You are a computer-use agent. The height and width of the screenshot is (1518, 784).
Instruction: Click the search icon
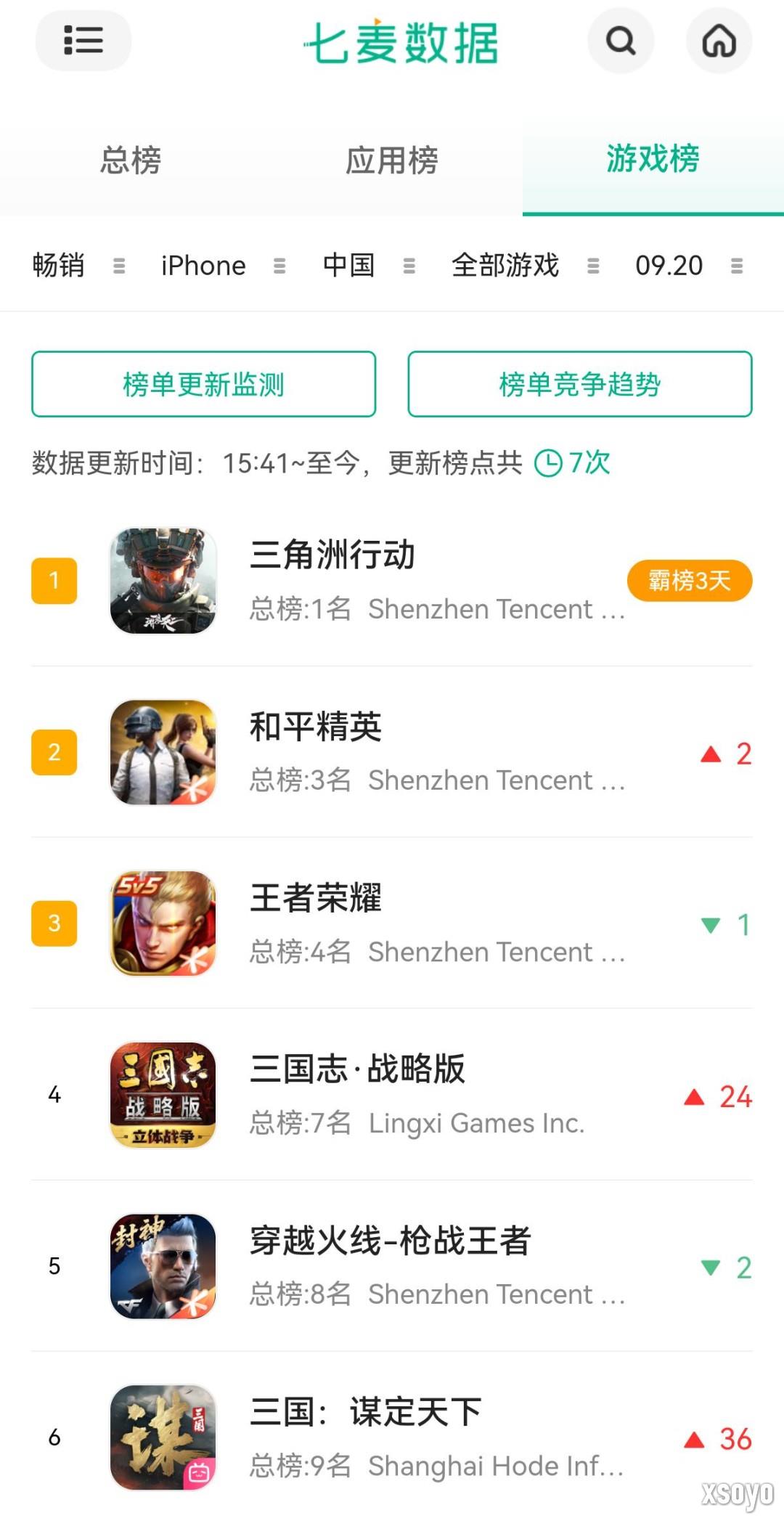tap(621, 41)
